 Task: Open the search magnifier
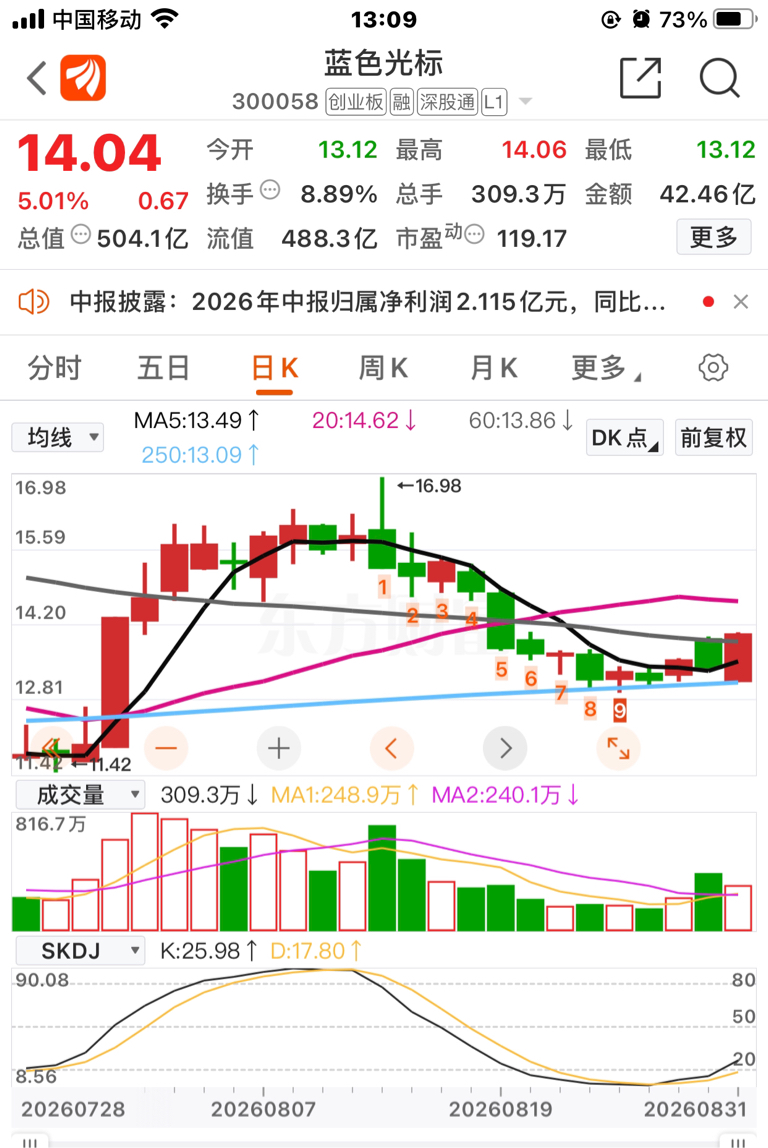click(720, 78)
